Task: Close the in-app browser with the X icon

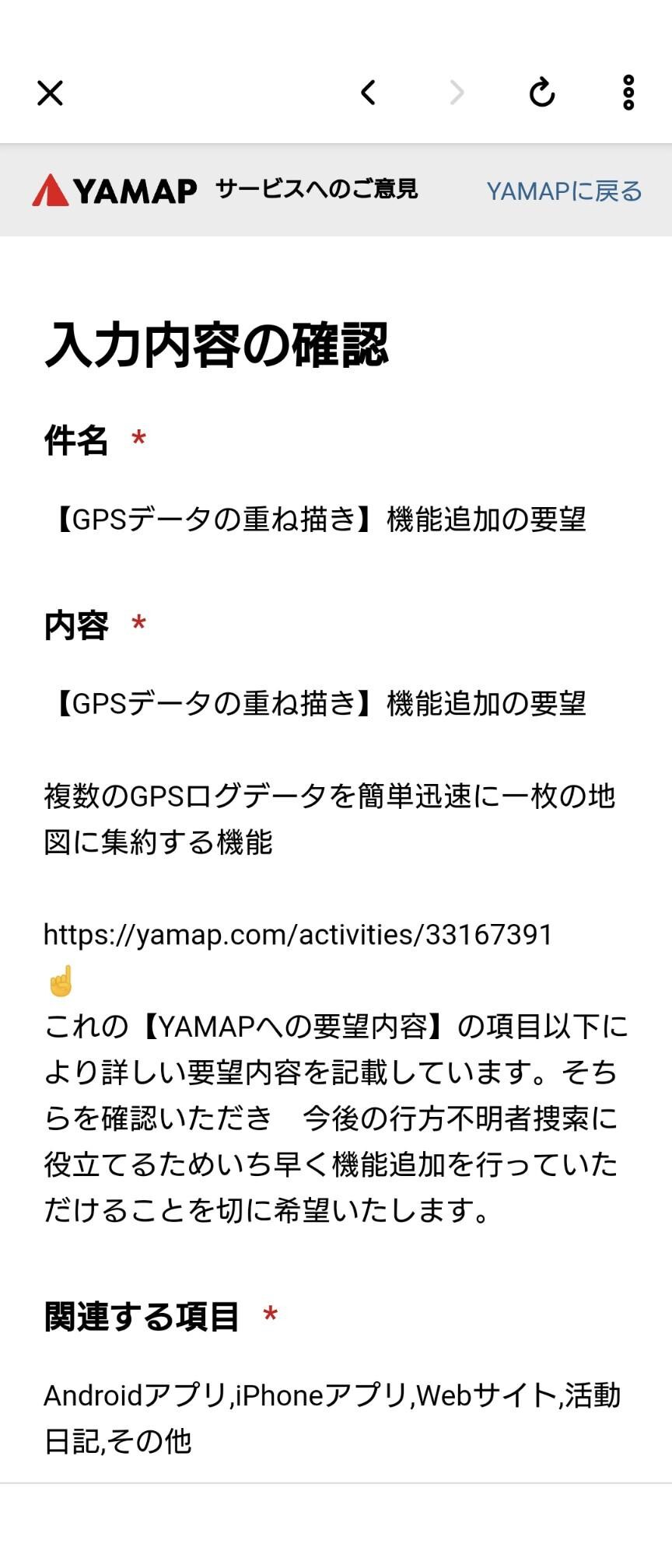Action: [49, 93]
